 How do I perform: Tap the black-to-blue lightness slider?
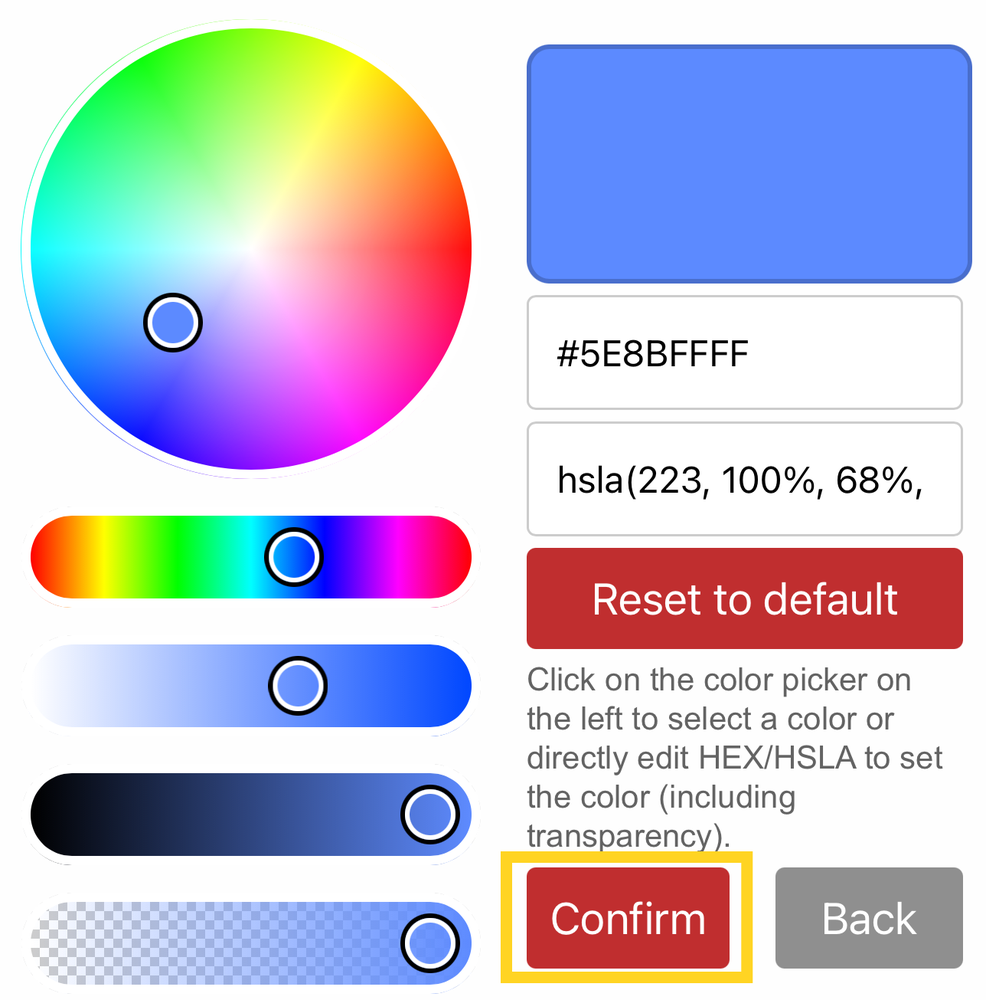point(200,814)
